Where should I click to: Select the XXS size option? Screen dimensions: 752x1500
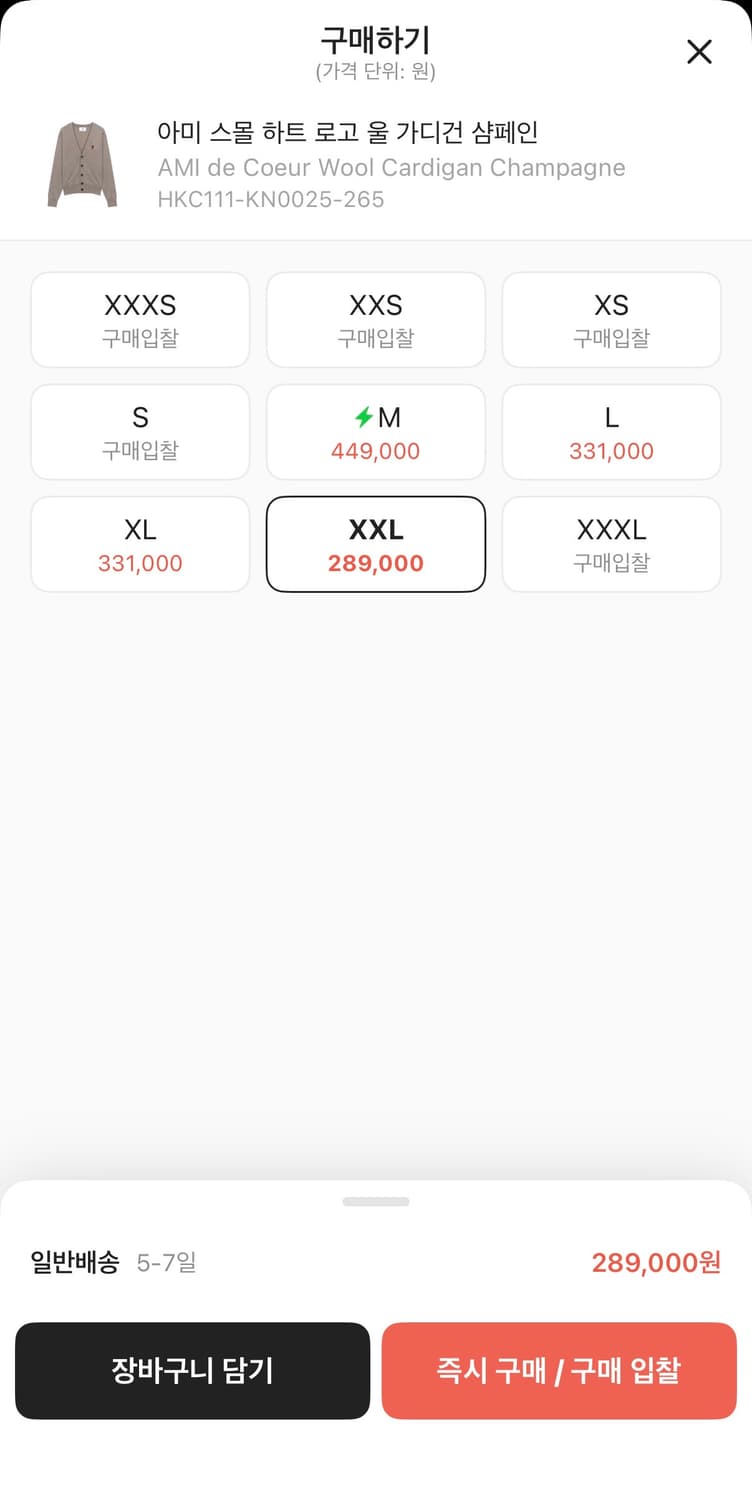pos(375,320)
